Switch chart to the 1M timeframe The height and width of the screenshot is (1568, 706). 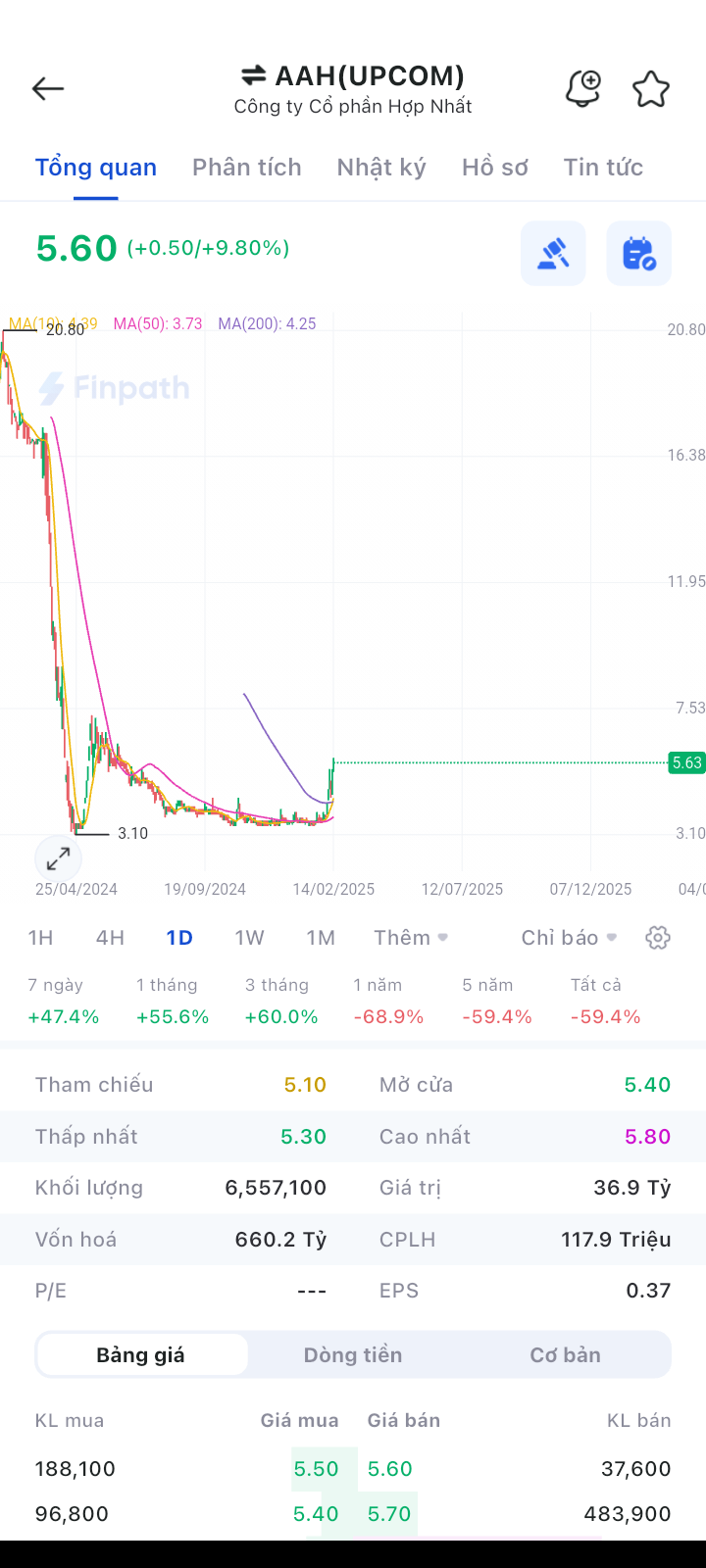[x=321, y=938]
